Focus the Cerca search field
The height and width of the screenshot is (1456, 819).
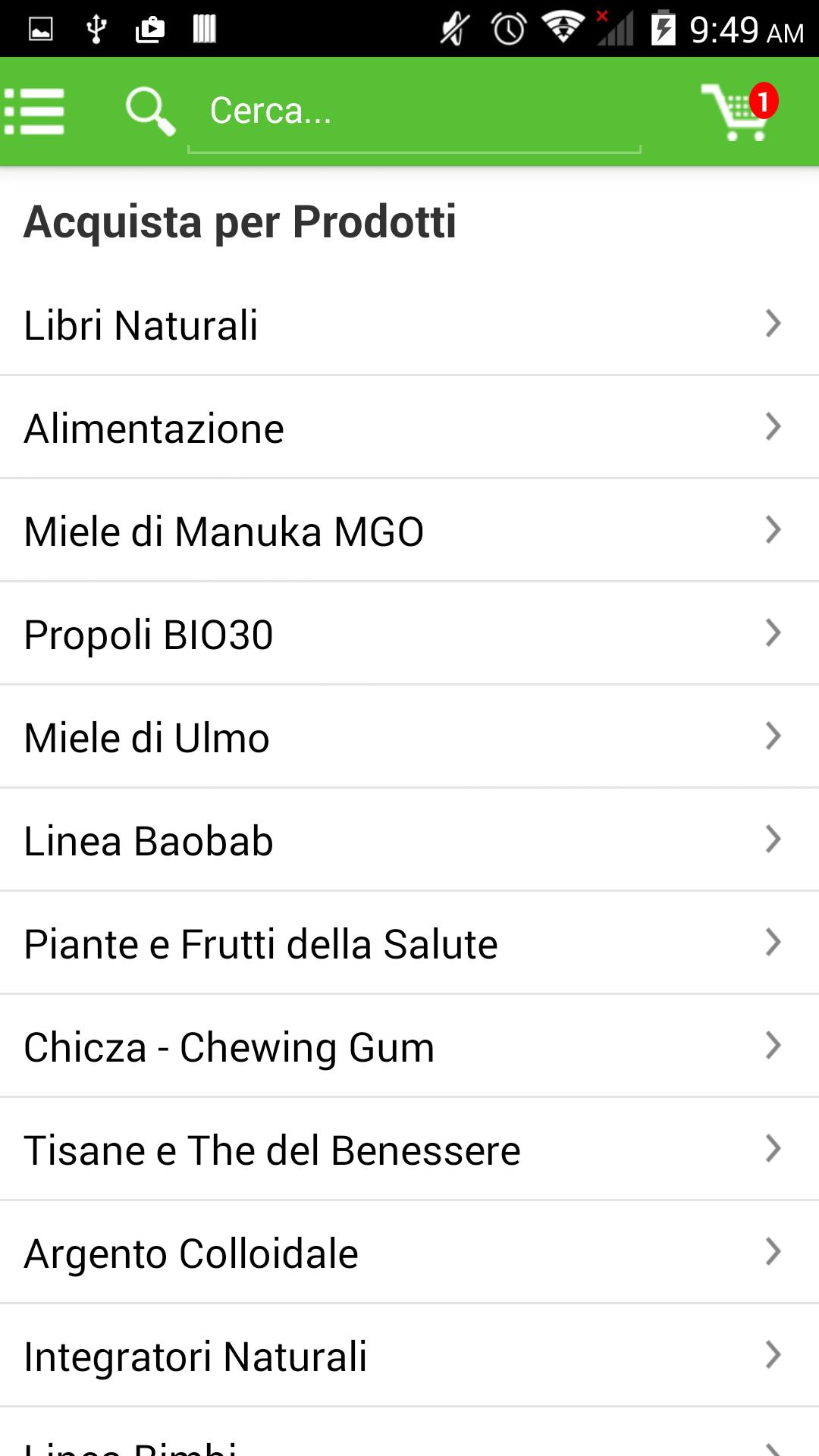[x=413, y=111]
